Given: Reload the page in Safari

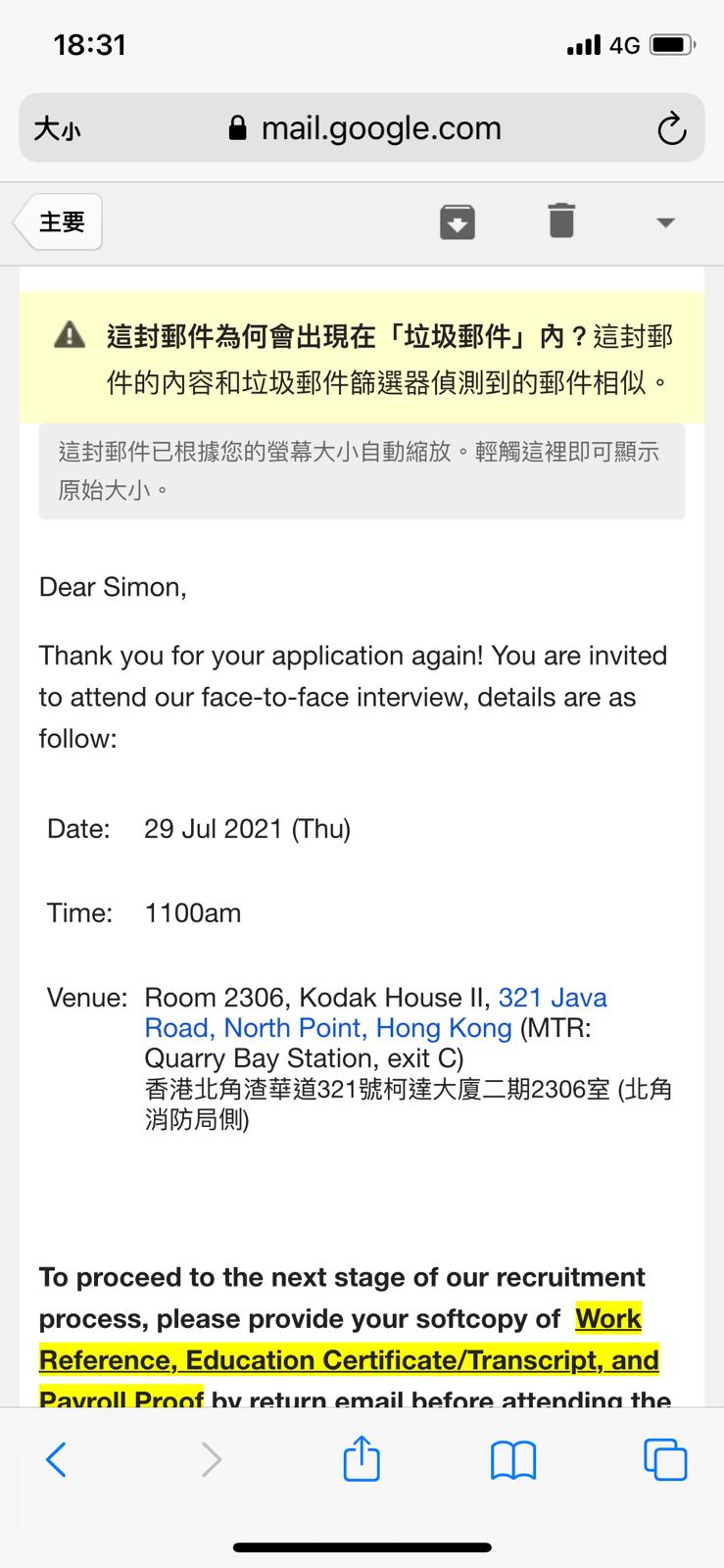Looking at the screenshot, I should click(671, 128).
